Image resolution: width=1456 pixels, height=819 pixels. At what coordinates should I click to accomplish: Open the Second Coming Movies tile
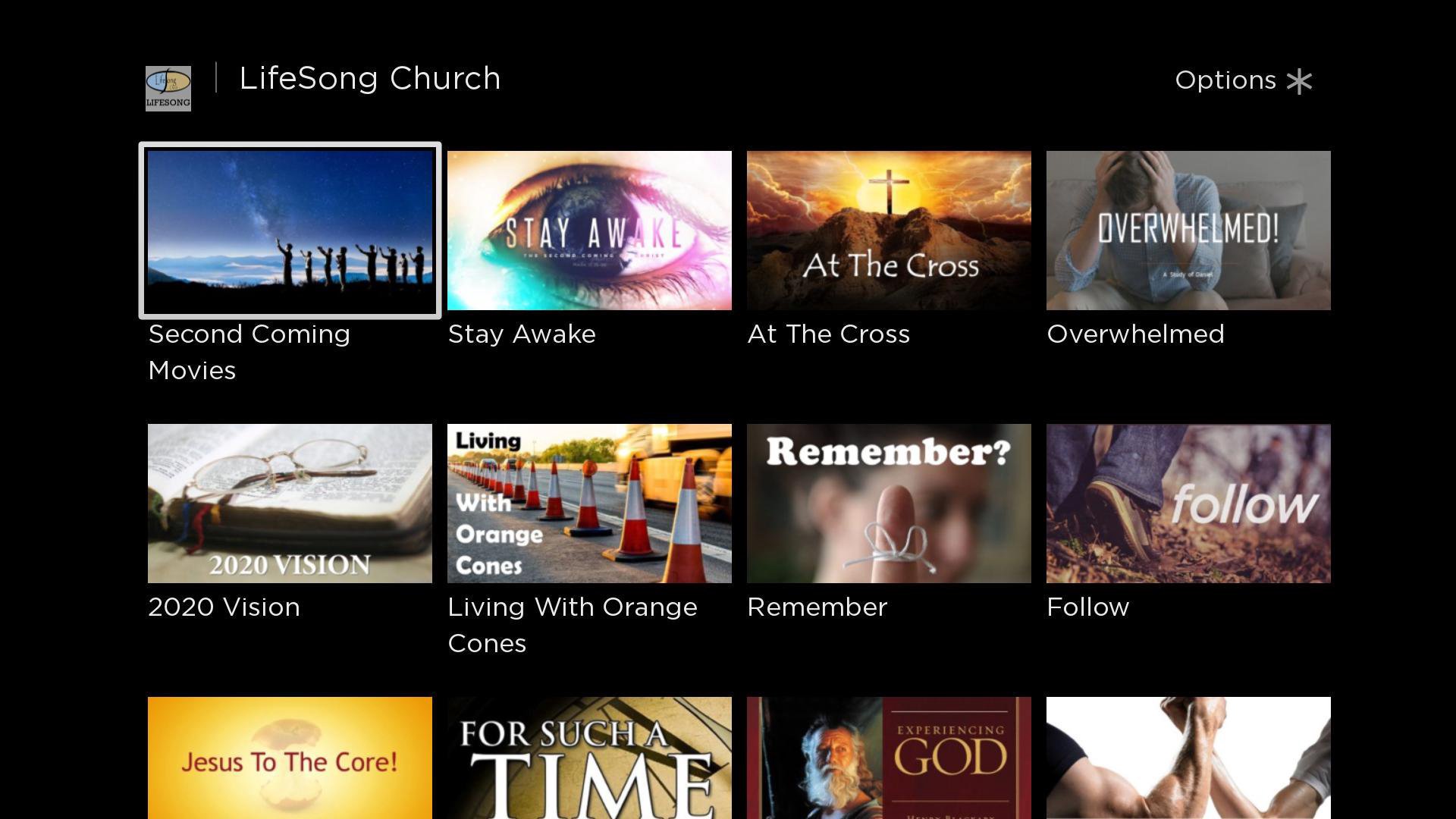coord(290,231)
